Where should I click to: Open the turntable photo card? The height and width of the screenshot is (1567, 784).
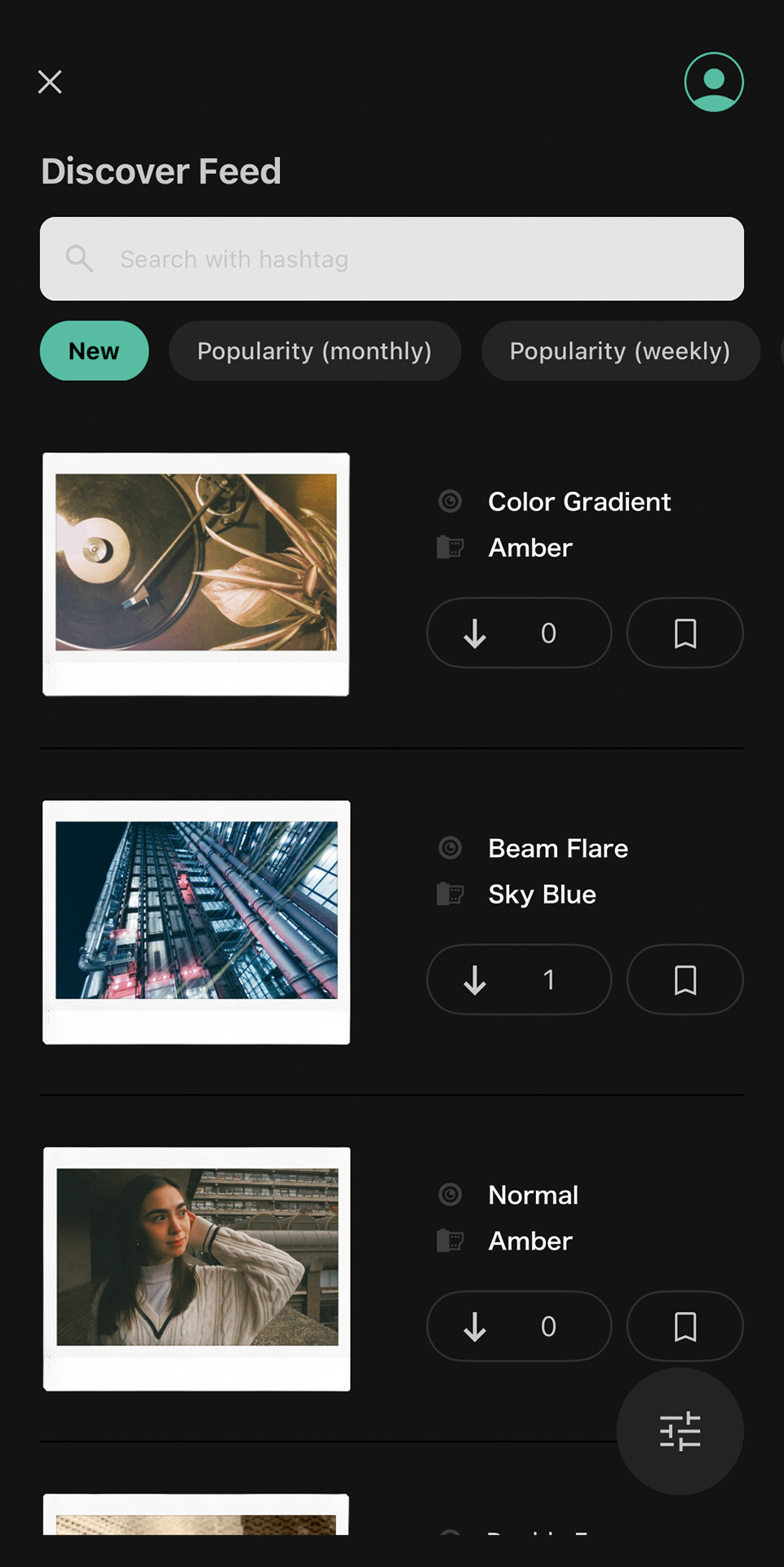coord(196,574)
